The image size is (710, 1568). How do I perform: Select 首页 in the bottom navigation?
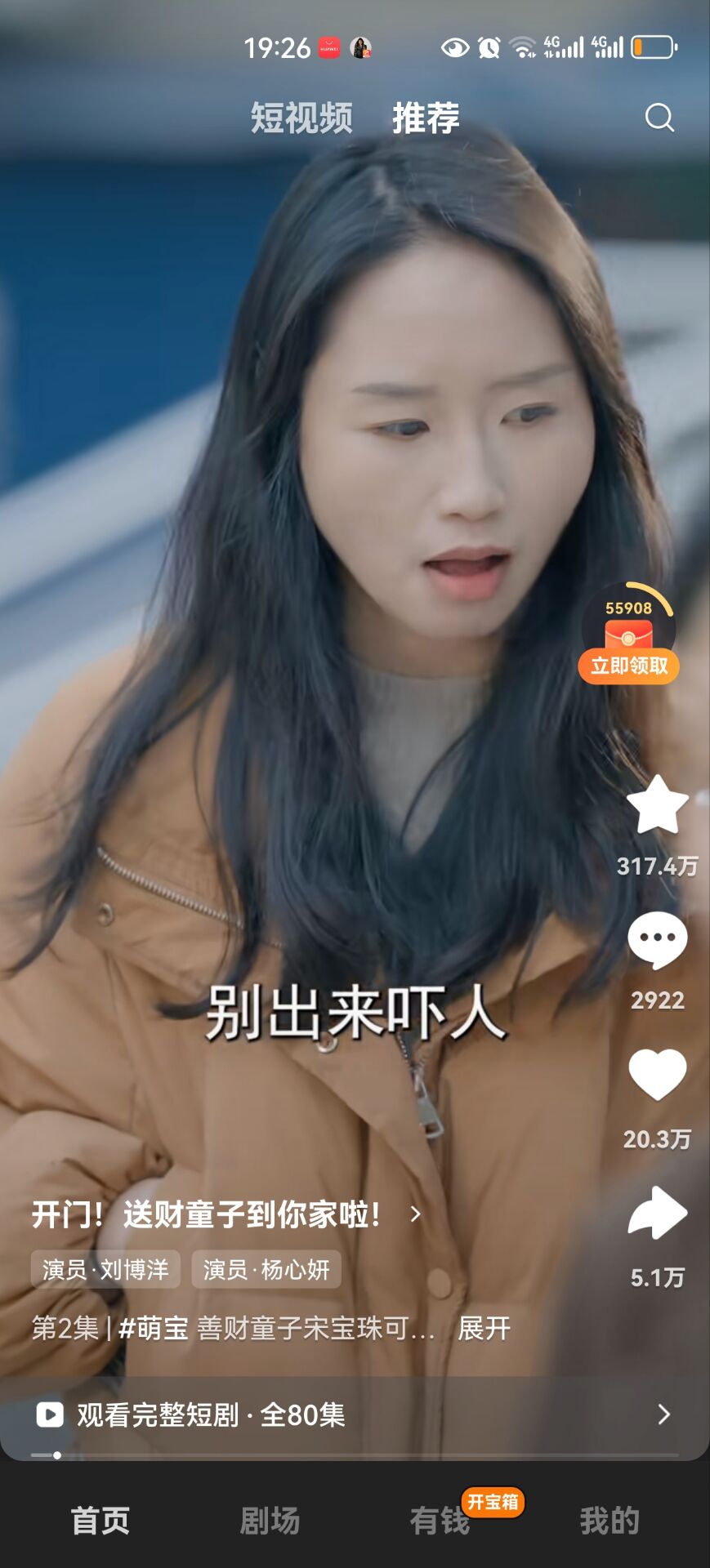coord(100,1521)
